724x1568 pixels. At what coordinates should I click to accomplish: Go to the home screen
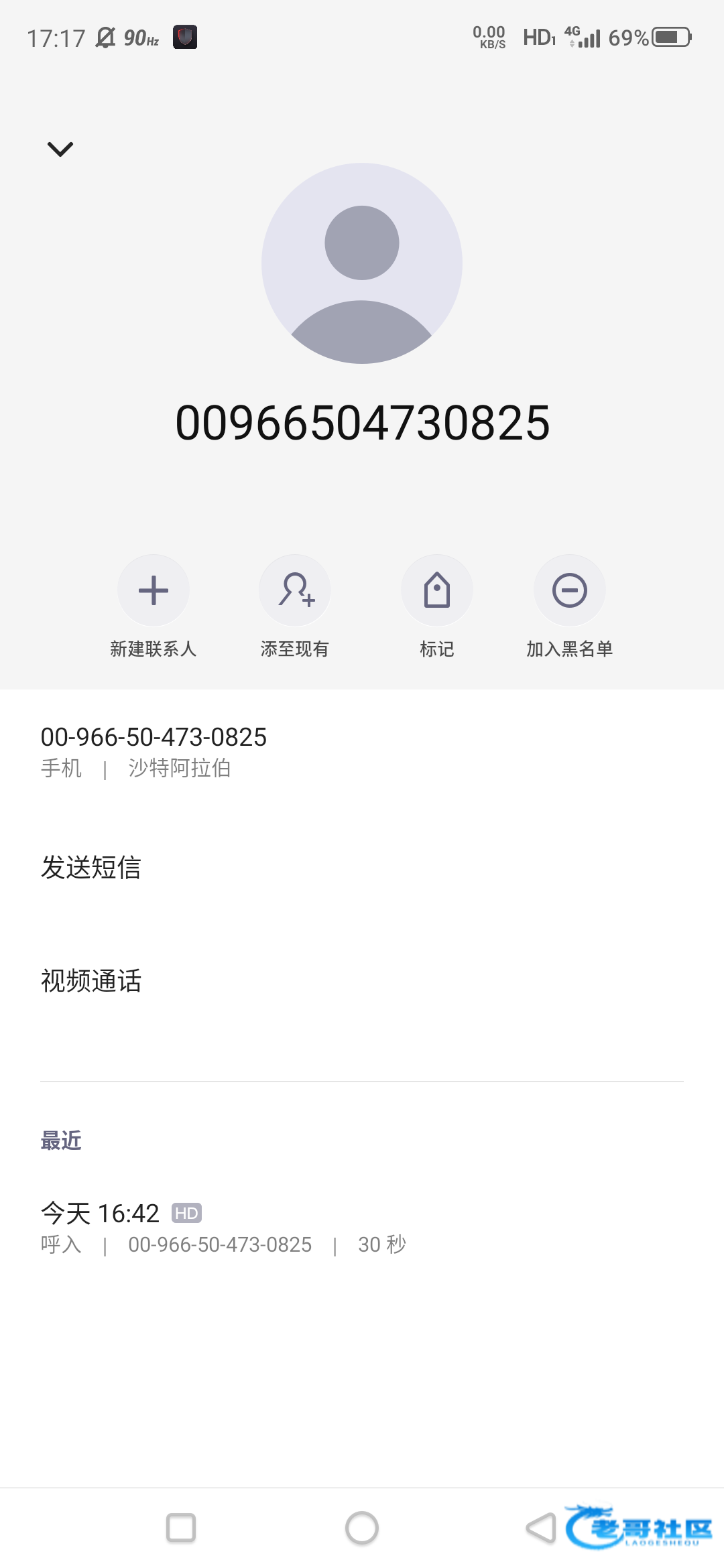(362, 1528)
